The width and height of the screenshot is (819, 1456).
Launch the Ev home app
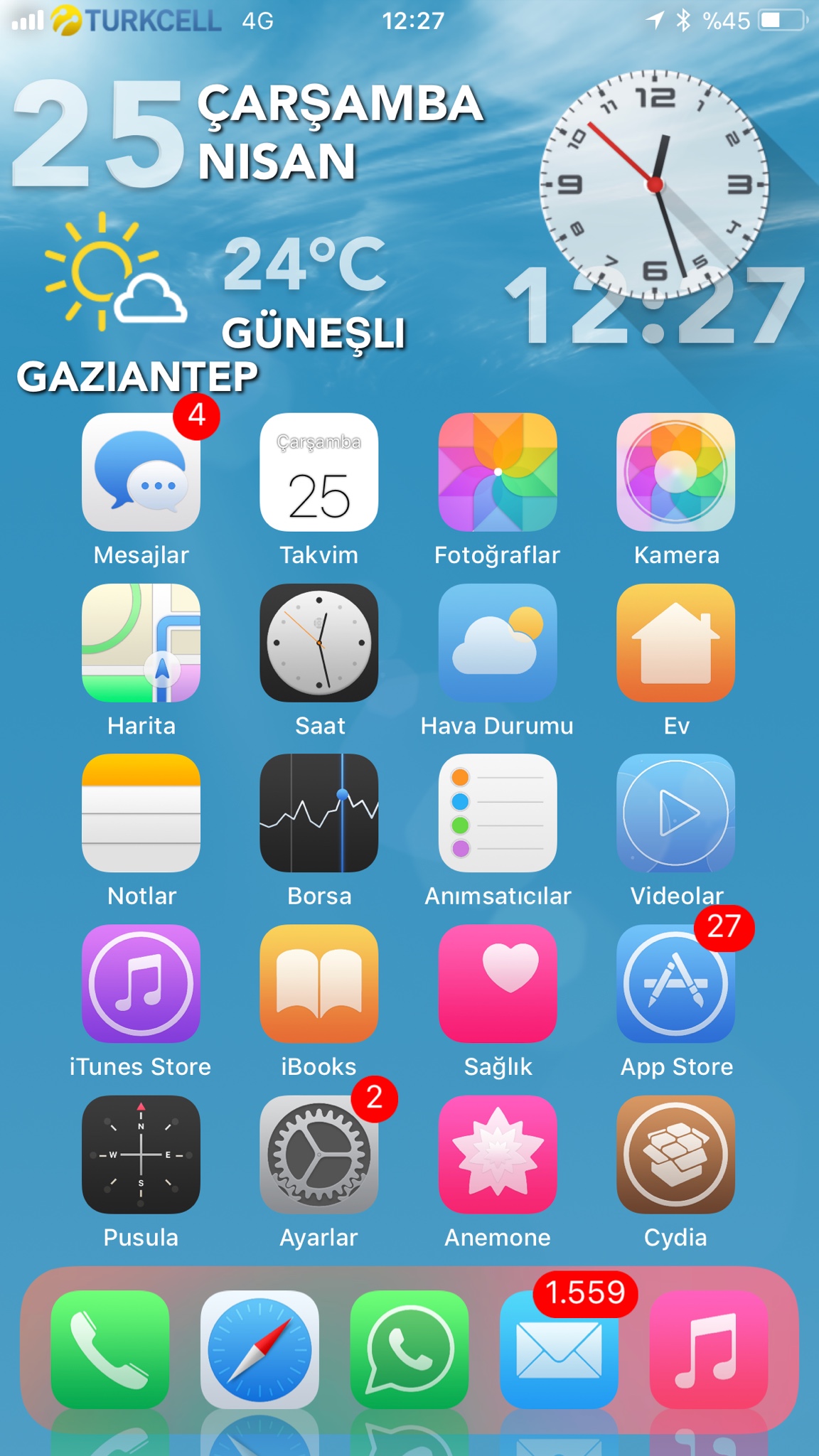(676, 643)
